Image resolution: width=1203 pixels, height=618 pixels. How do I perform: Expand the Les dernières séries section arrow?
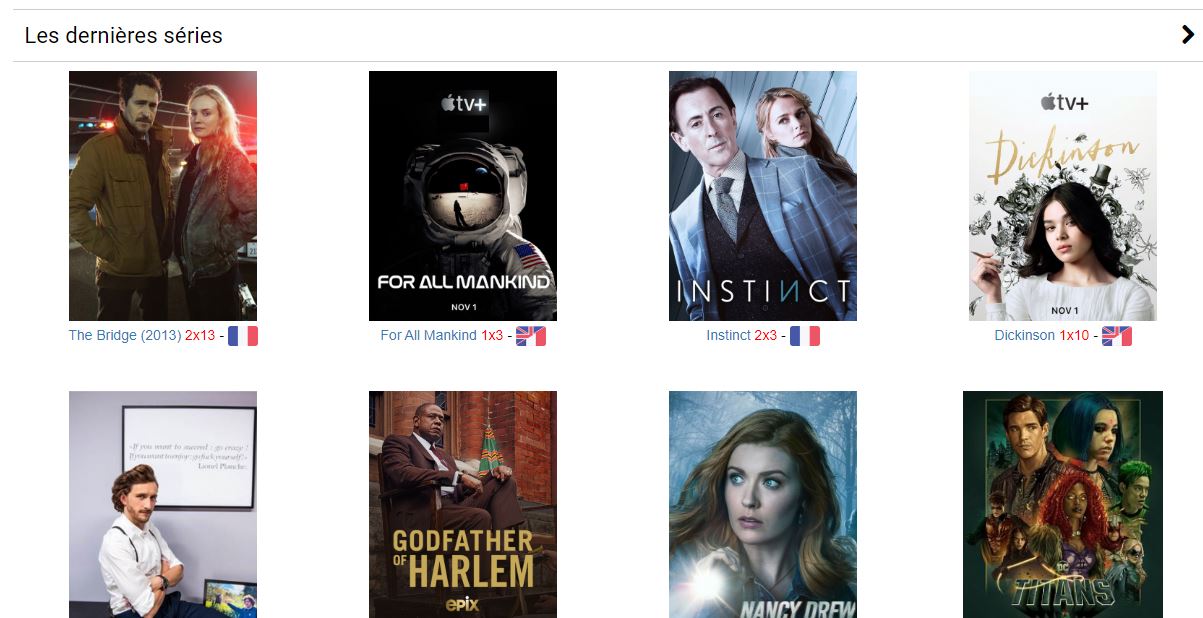[x=1187, y=35]
